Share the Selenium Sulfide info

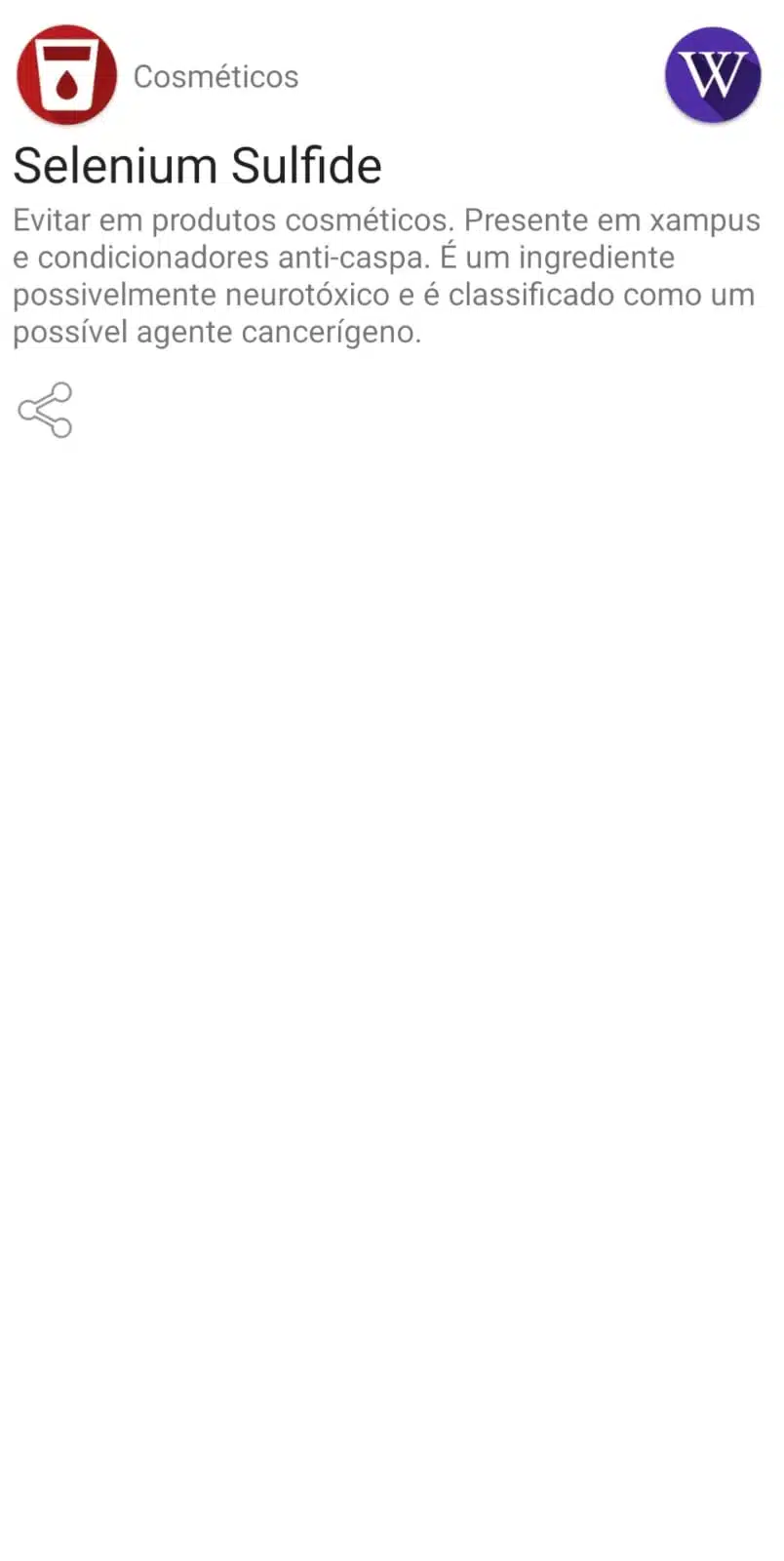pyautogui.click(x=45, y=410)
